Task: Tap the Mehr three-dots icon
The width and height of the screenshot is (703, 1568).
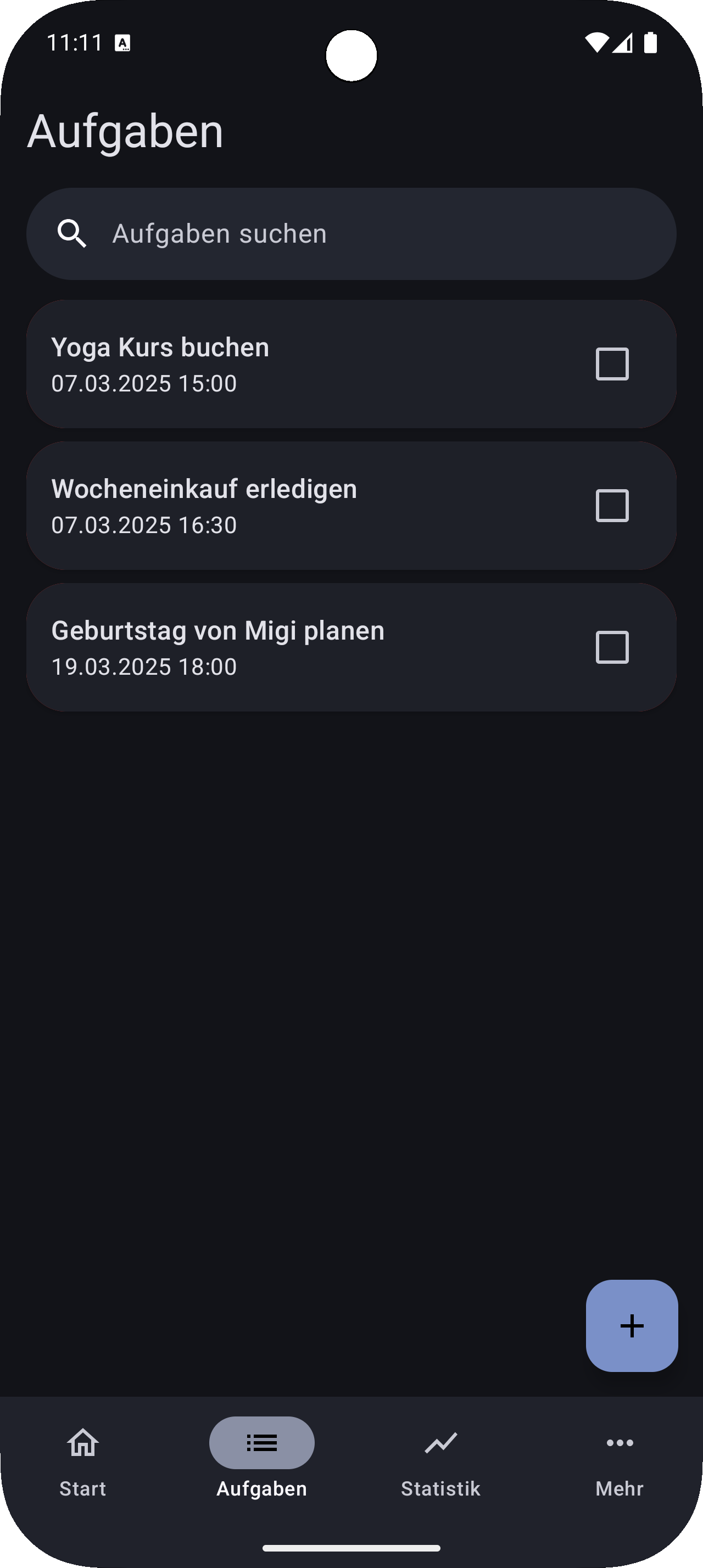Action: (619, 1443)
